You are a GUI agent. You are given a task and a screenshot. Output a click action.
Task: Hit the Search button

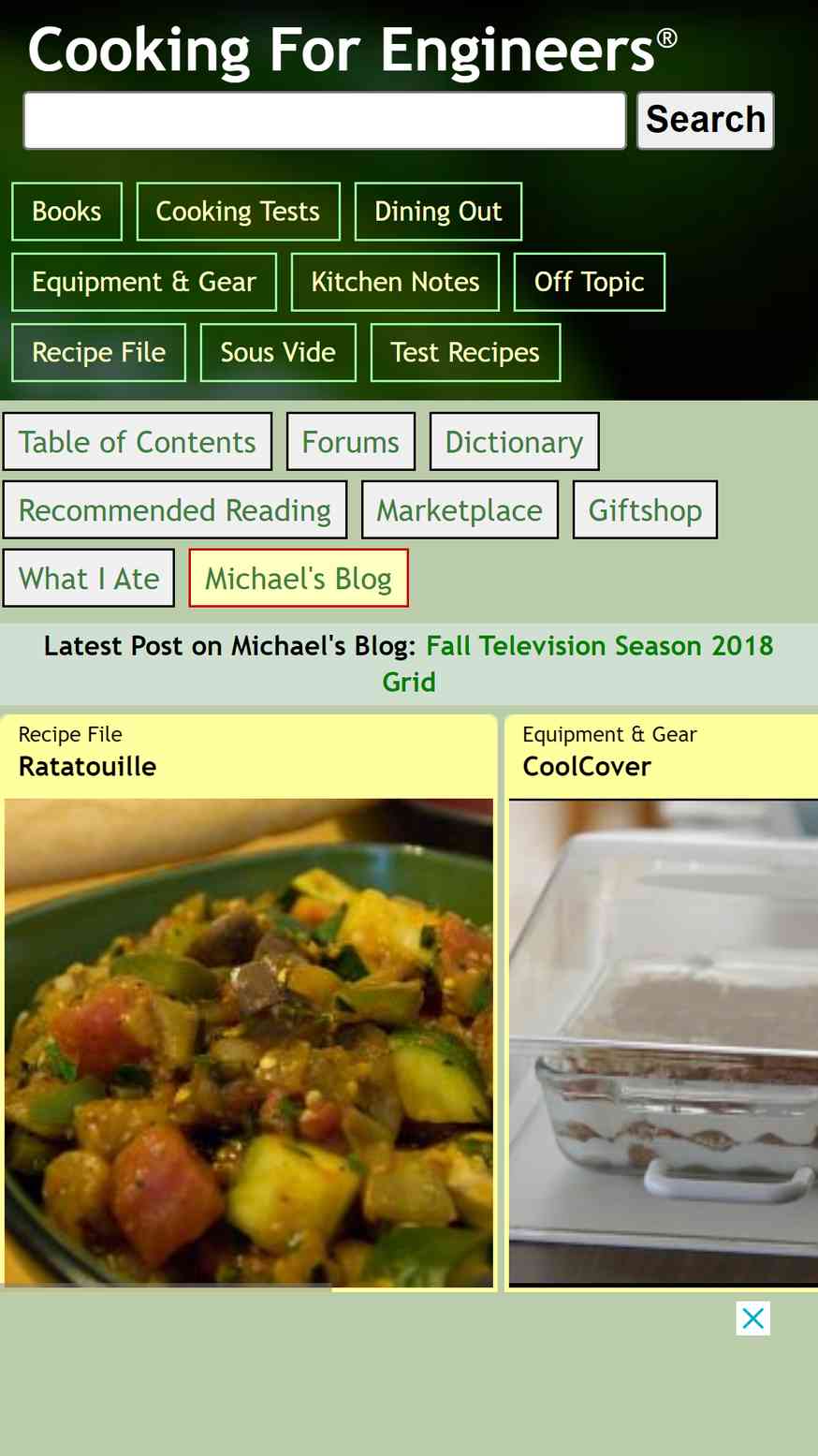tap(706, 120)
